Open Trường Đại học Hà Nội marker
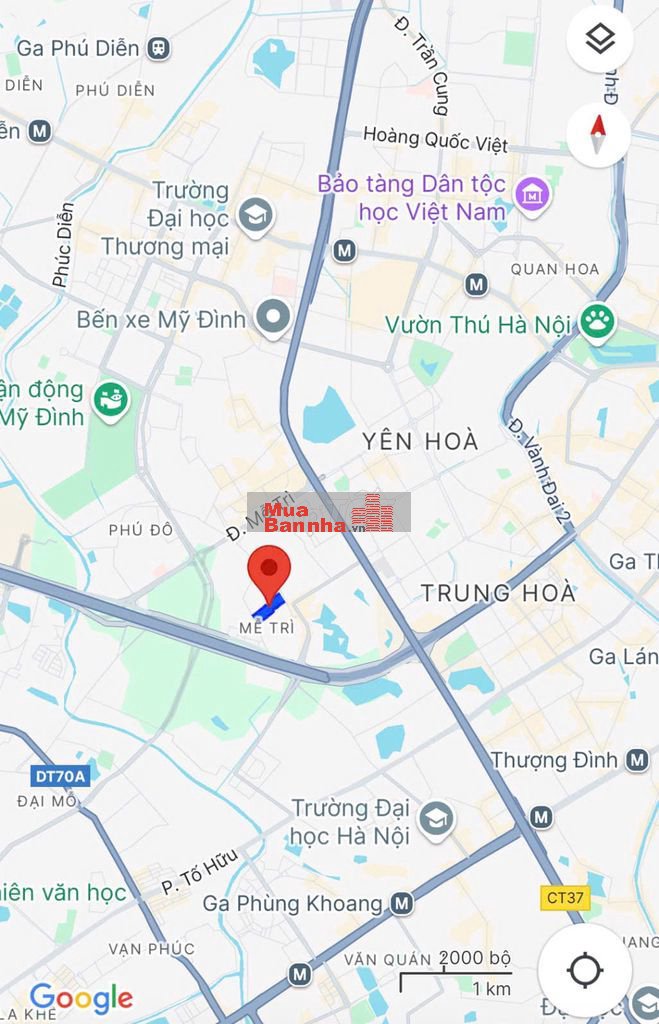The width and height of the screenshot is (659, 1024). pyautogui.click(x=436, y=820)
